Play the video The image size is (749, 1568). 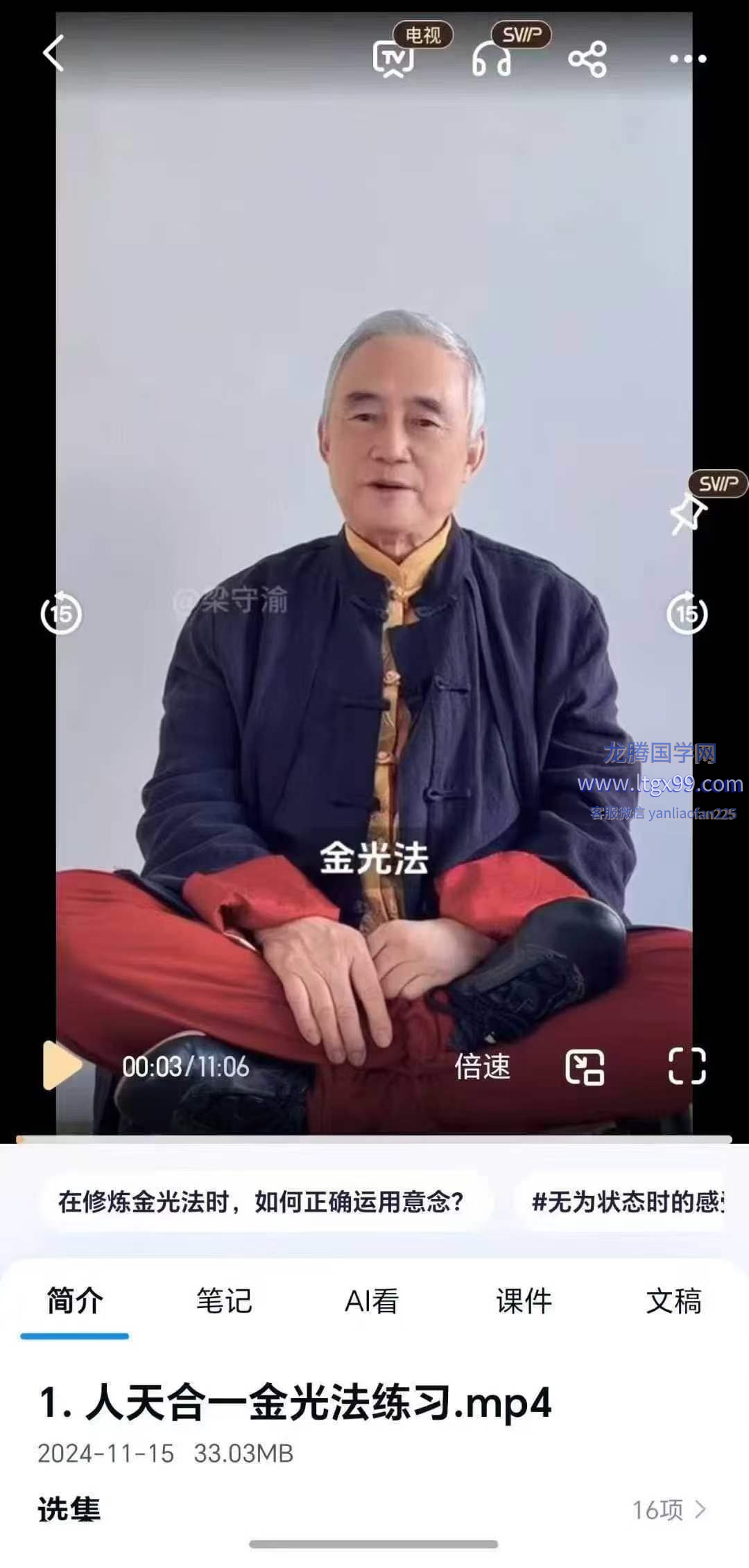61,1065
